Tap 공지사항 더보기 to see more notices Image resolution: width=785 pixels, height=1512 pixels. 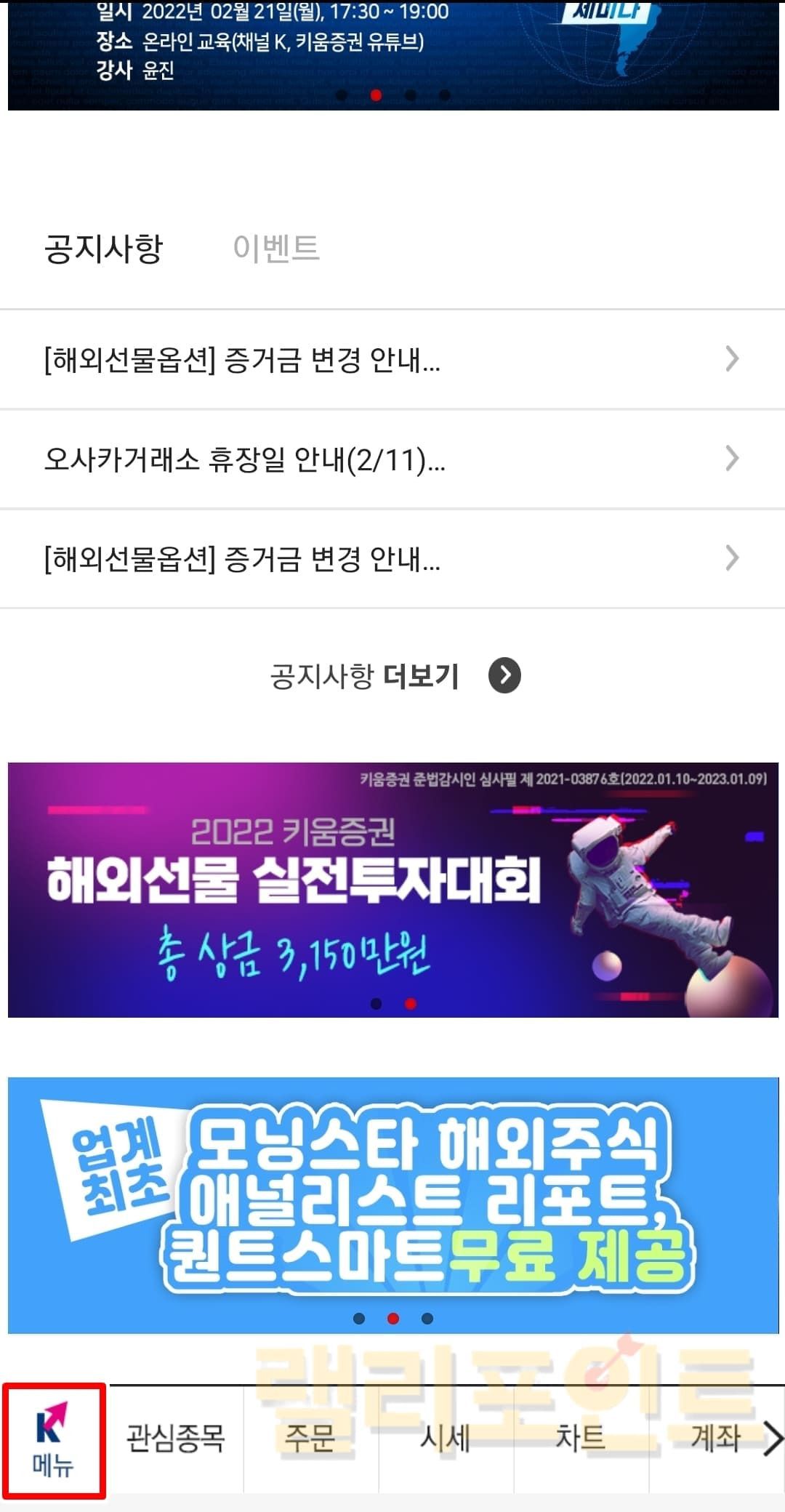(x=395, y=676)
